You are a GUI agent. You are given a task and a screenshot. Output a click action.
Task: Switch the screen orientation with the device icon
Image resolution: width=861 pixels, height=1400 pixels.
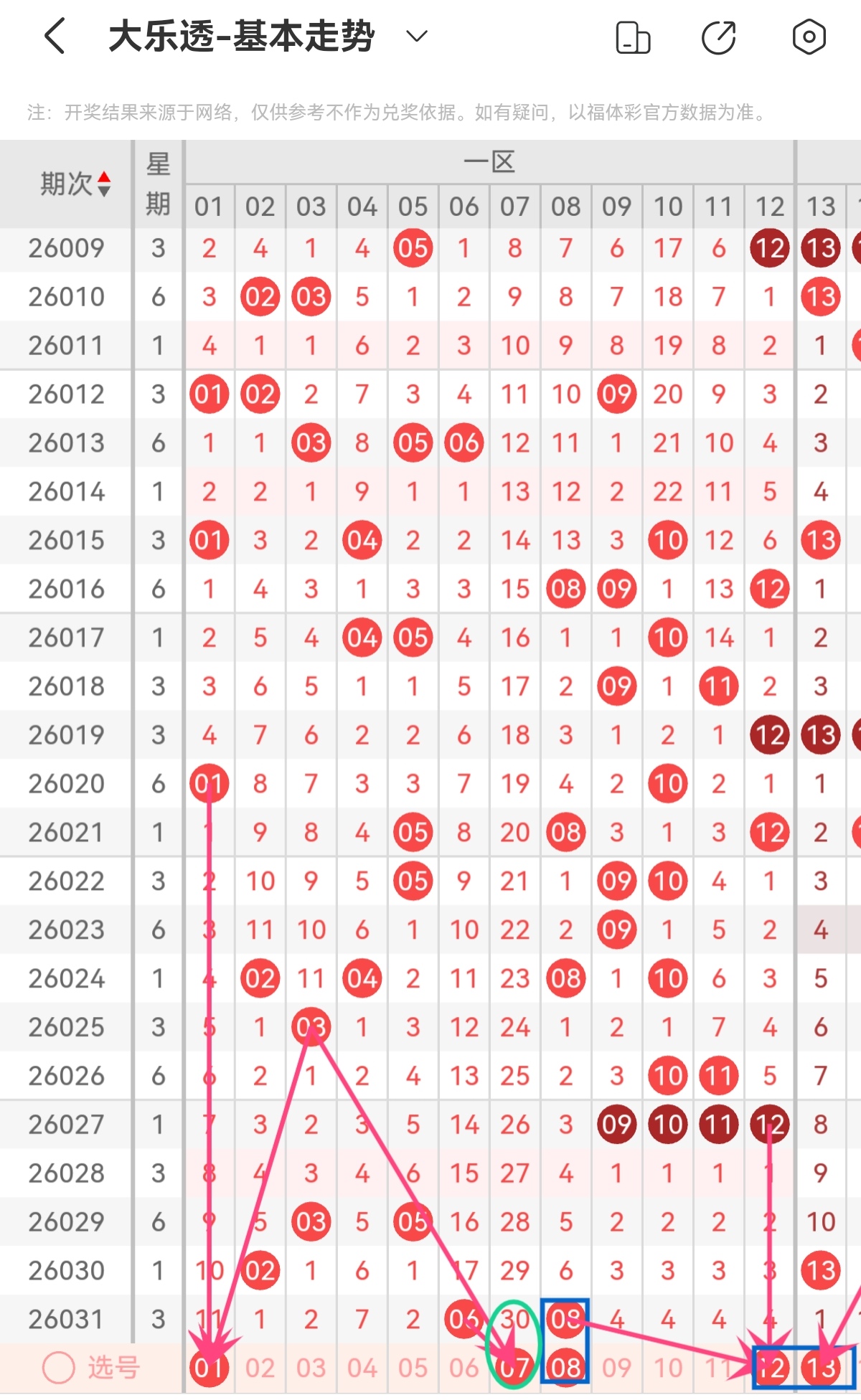[x=632, y=37]
